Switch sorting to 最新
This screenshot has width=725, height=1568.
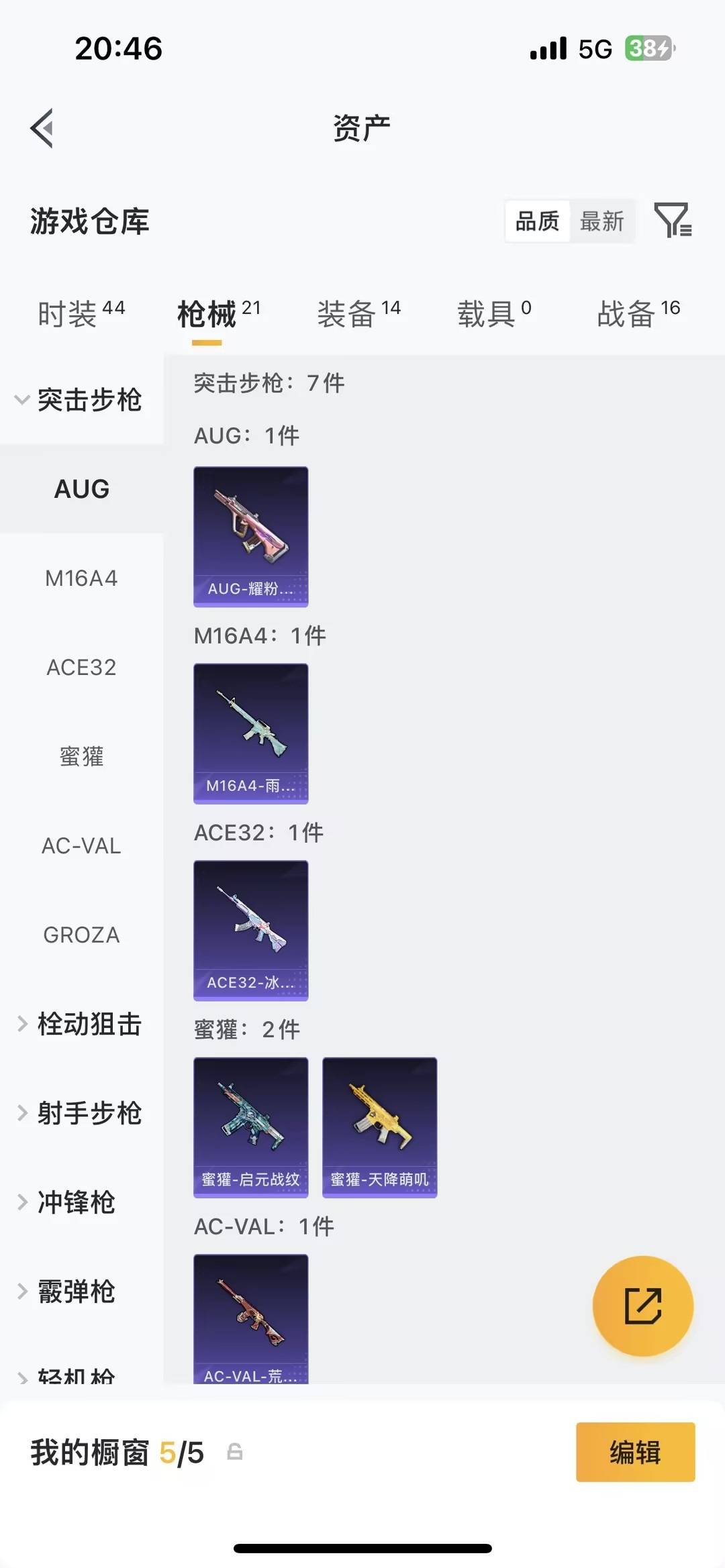(x=602, y=221)
